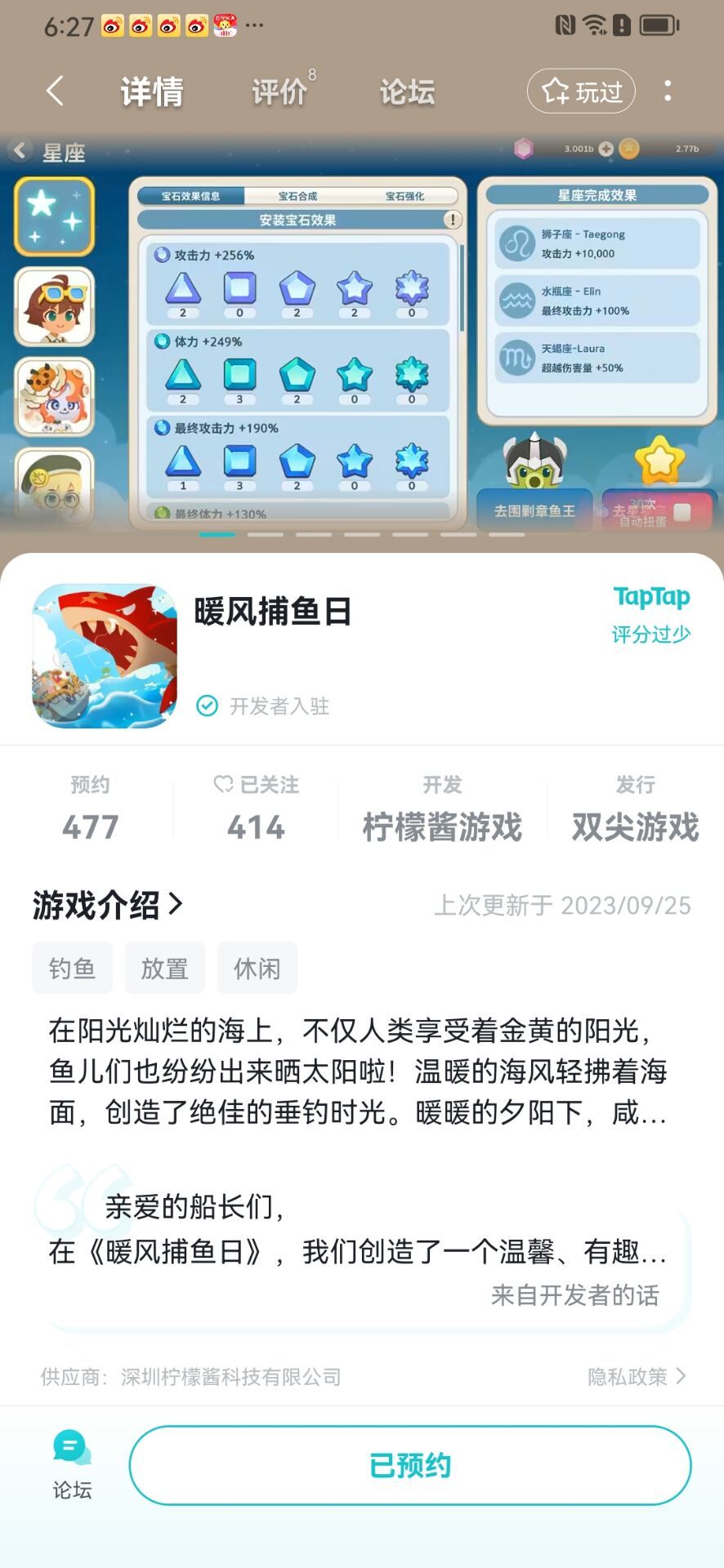The width and height of the screenshot is (724, 1568).
Task: Select the star constellation icon in the left sidebar
Action: [54, 217]
